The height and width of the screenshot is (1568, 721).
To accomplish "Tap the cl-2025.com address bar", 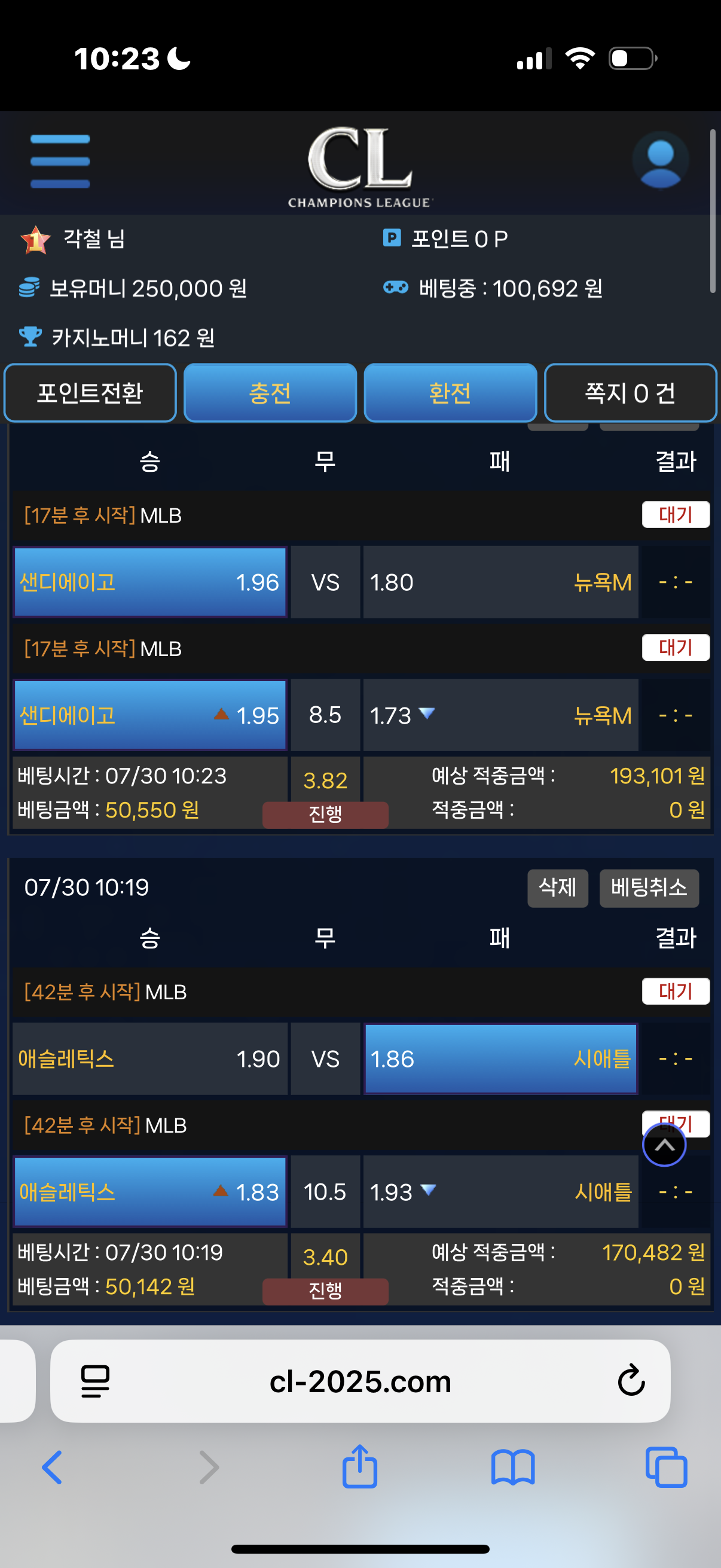I will click(360, 1380).
